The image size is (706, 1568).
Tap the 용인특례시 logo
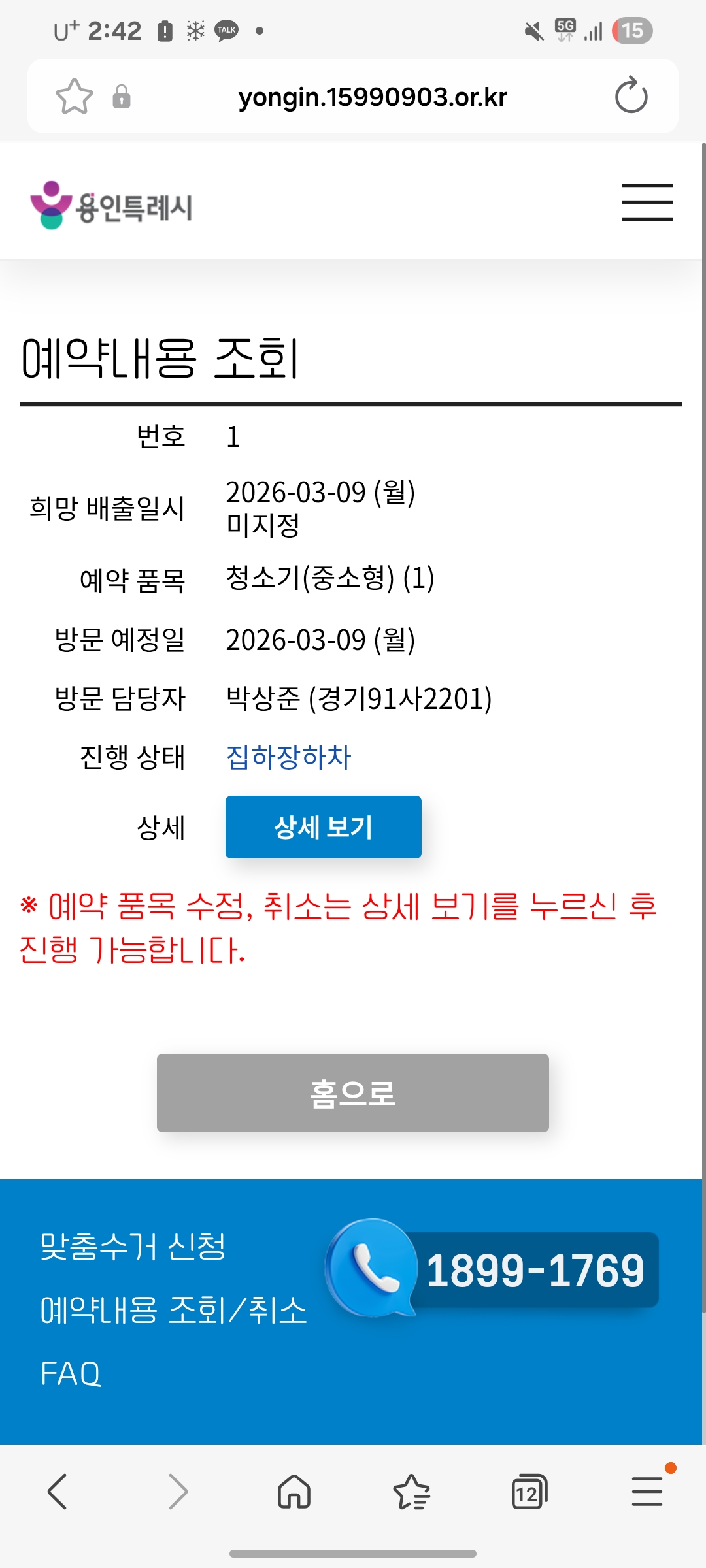(x=112, y=205)
